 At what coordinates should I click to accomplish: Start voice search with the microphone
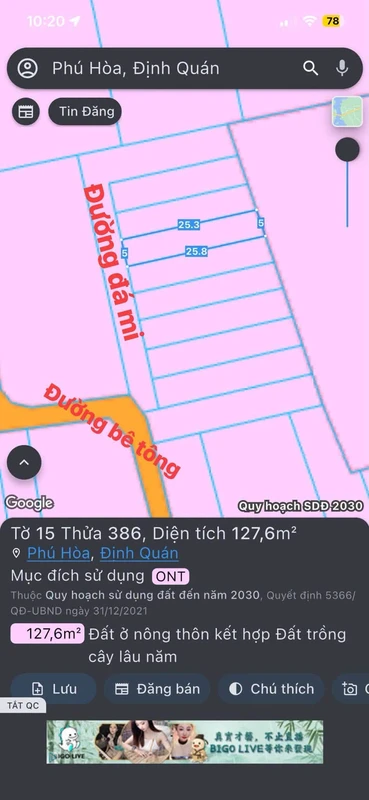(x=342, y=68)
